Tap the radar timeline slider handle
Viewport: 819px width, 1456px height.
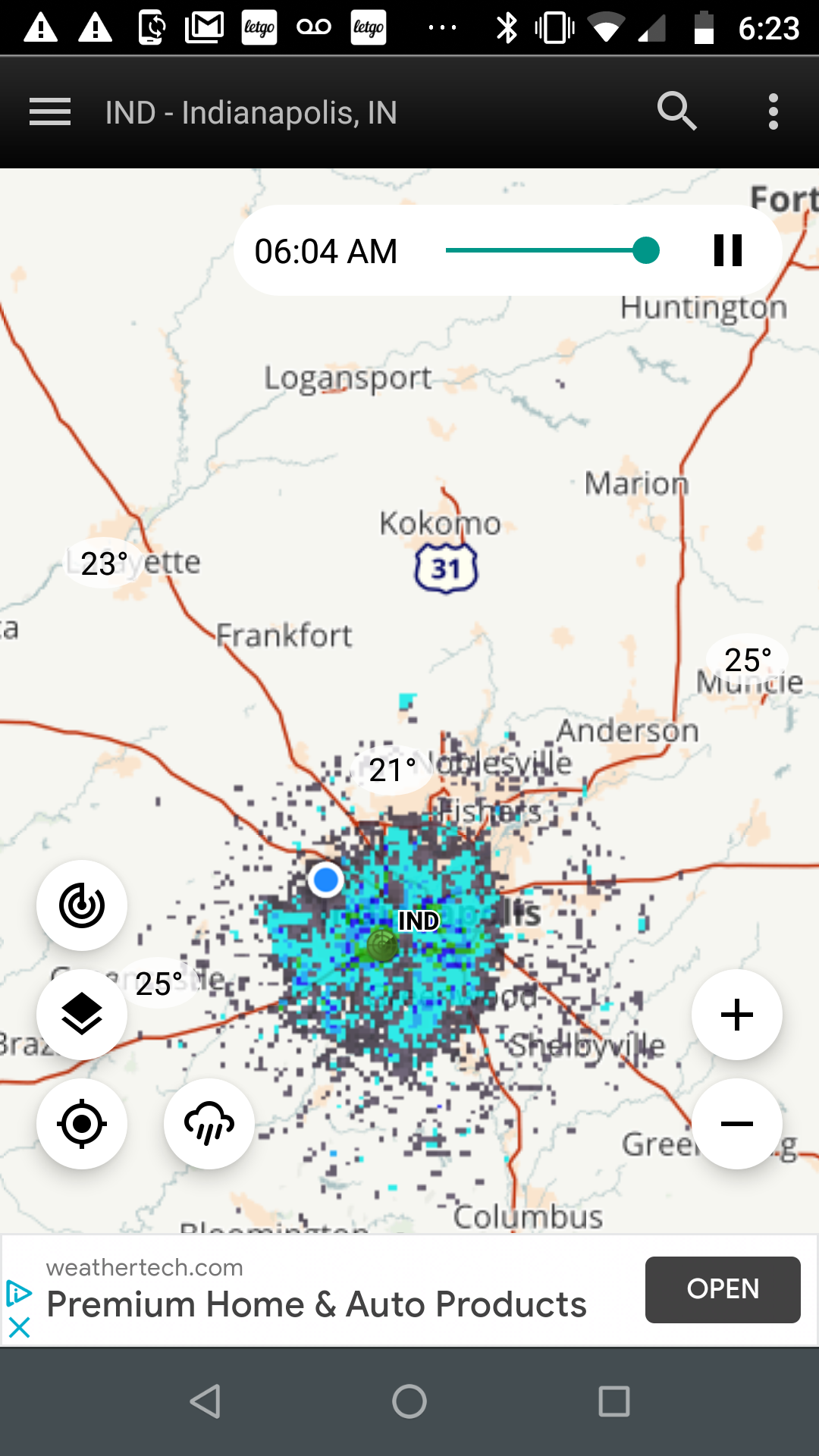(646, 250)
